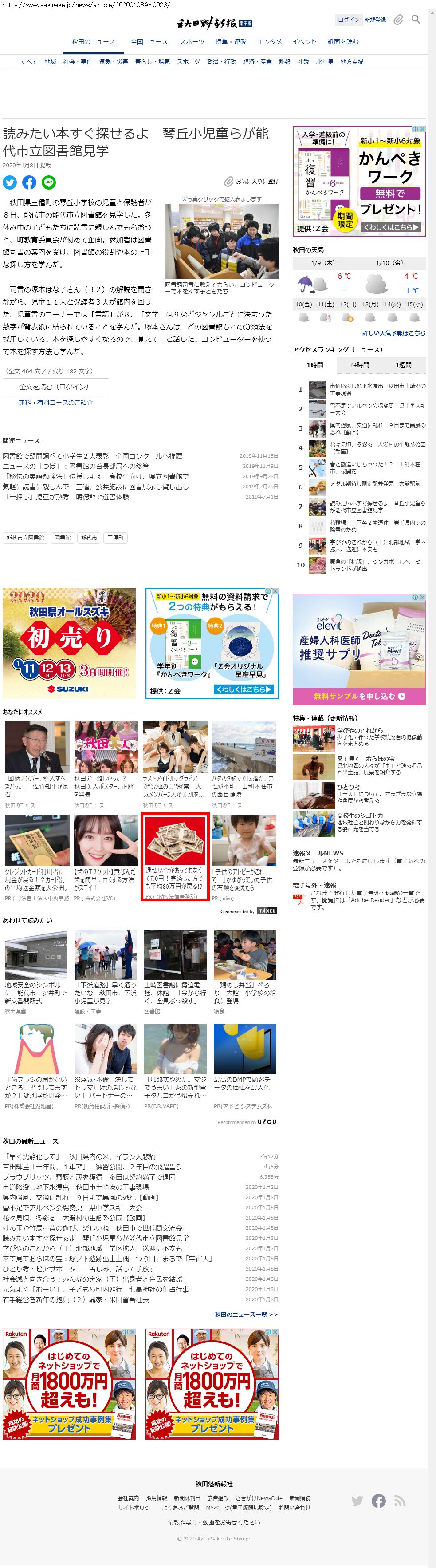Switch access ranking to 1週間
This screenshot has width=436, height=1568.
pos(403,364)
